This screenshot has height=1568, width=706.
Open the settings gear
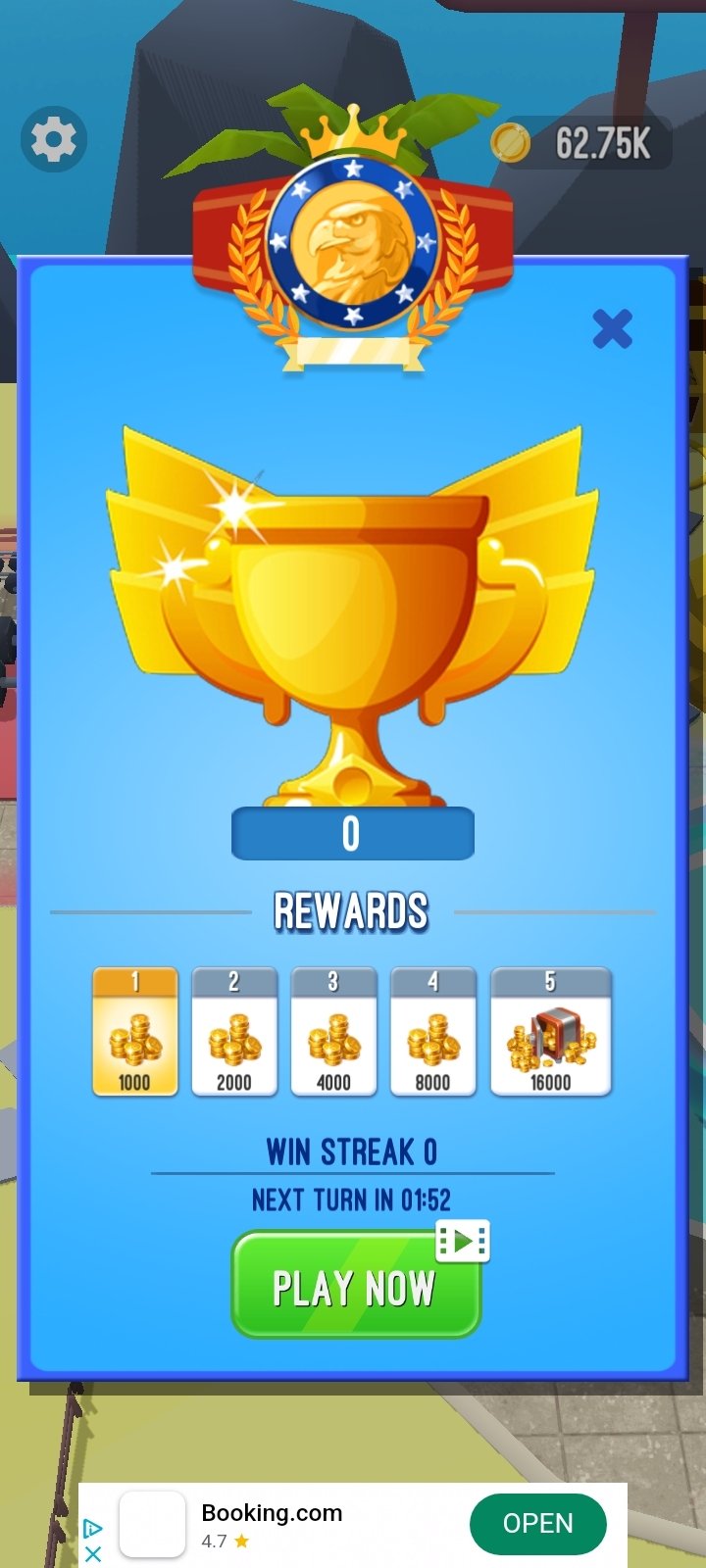(54, 139)
